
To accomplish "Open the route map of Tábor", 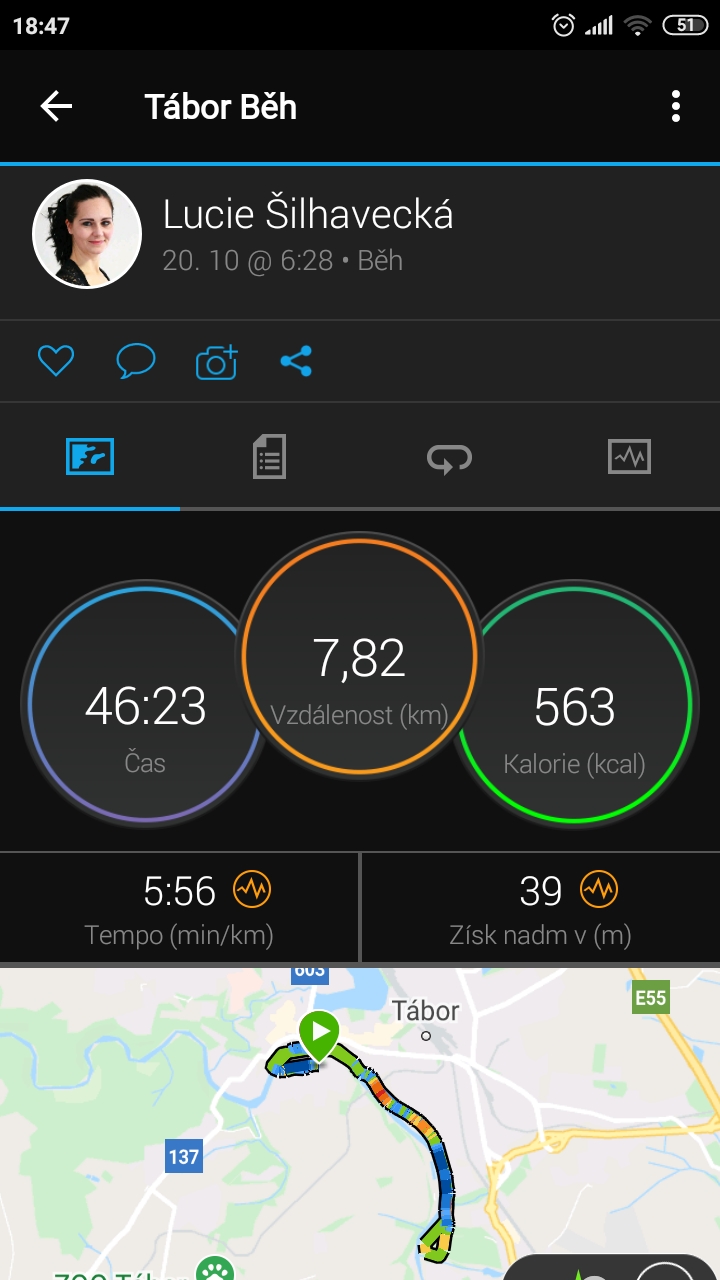I will click(x=360, y=1124).
